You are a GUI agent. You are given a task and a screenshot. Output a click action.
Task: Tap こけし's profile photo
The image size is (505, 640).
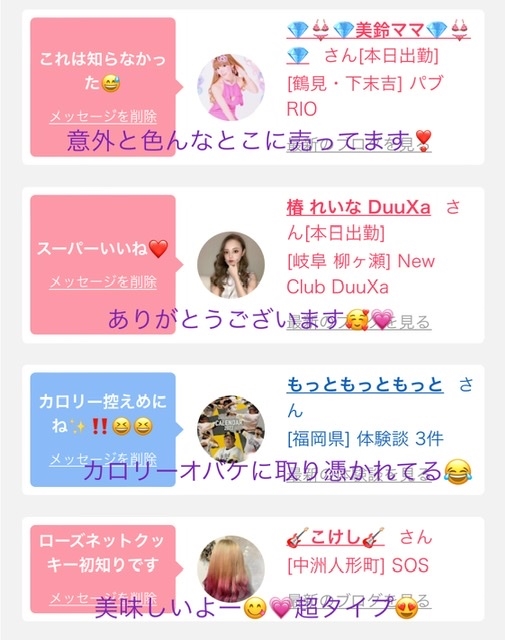tap(231, 569)
